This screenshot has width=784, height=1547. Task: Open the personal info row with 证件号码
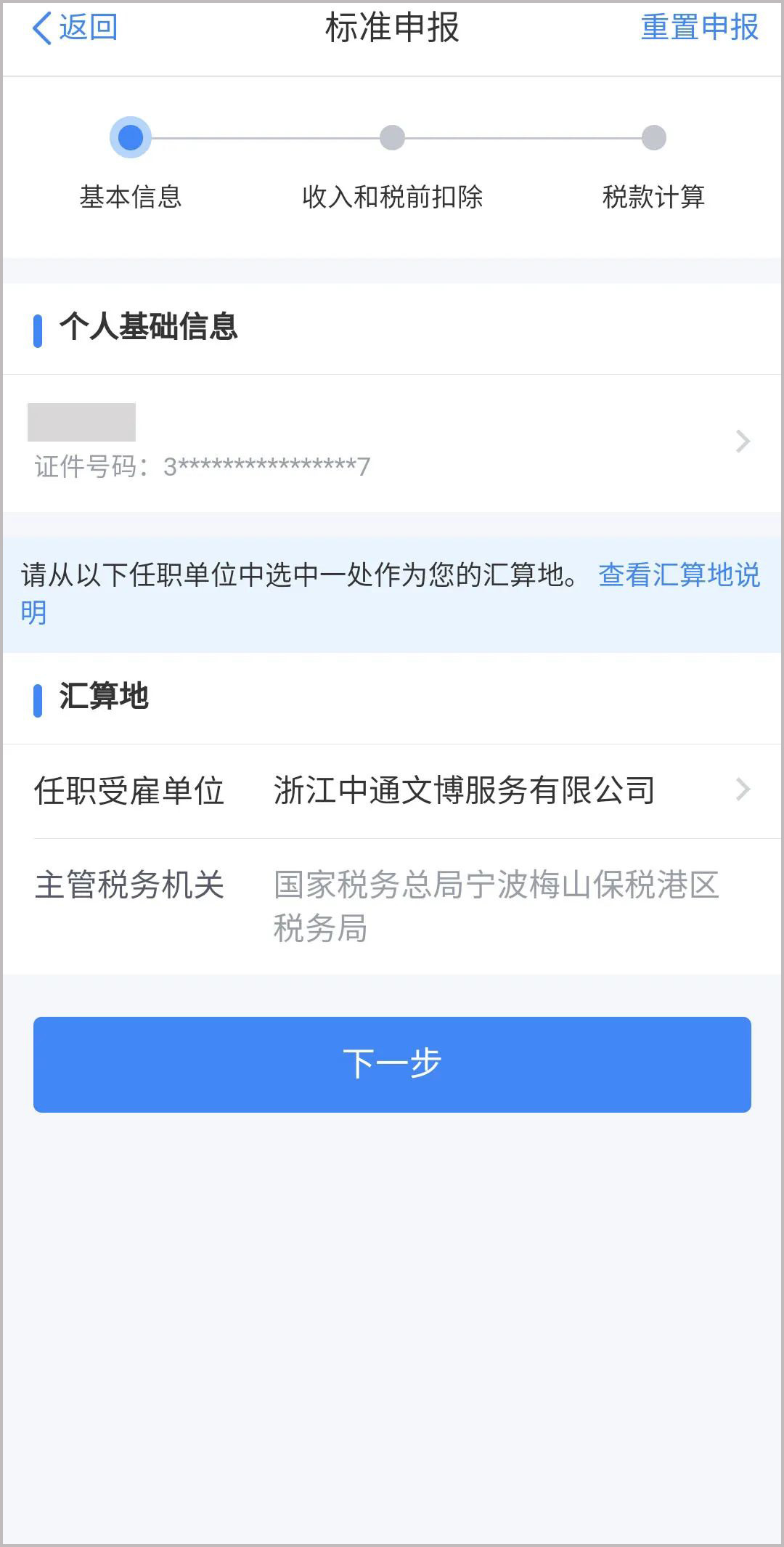pos(392,442)
